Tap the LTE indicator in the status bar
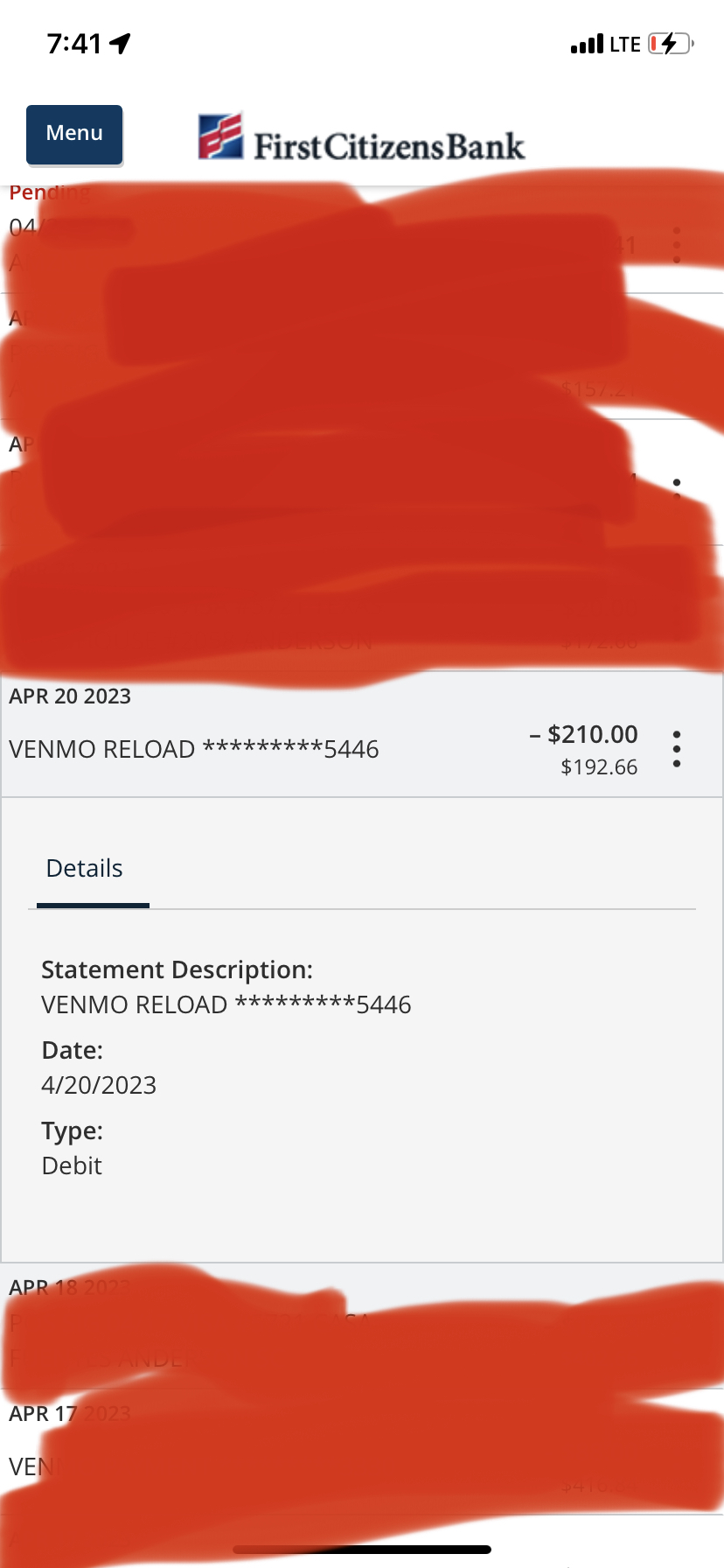 624,43
